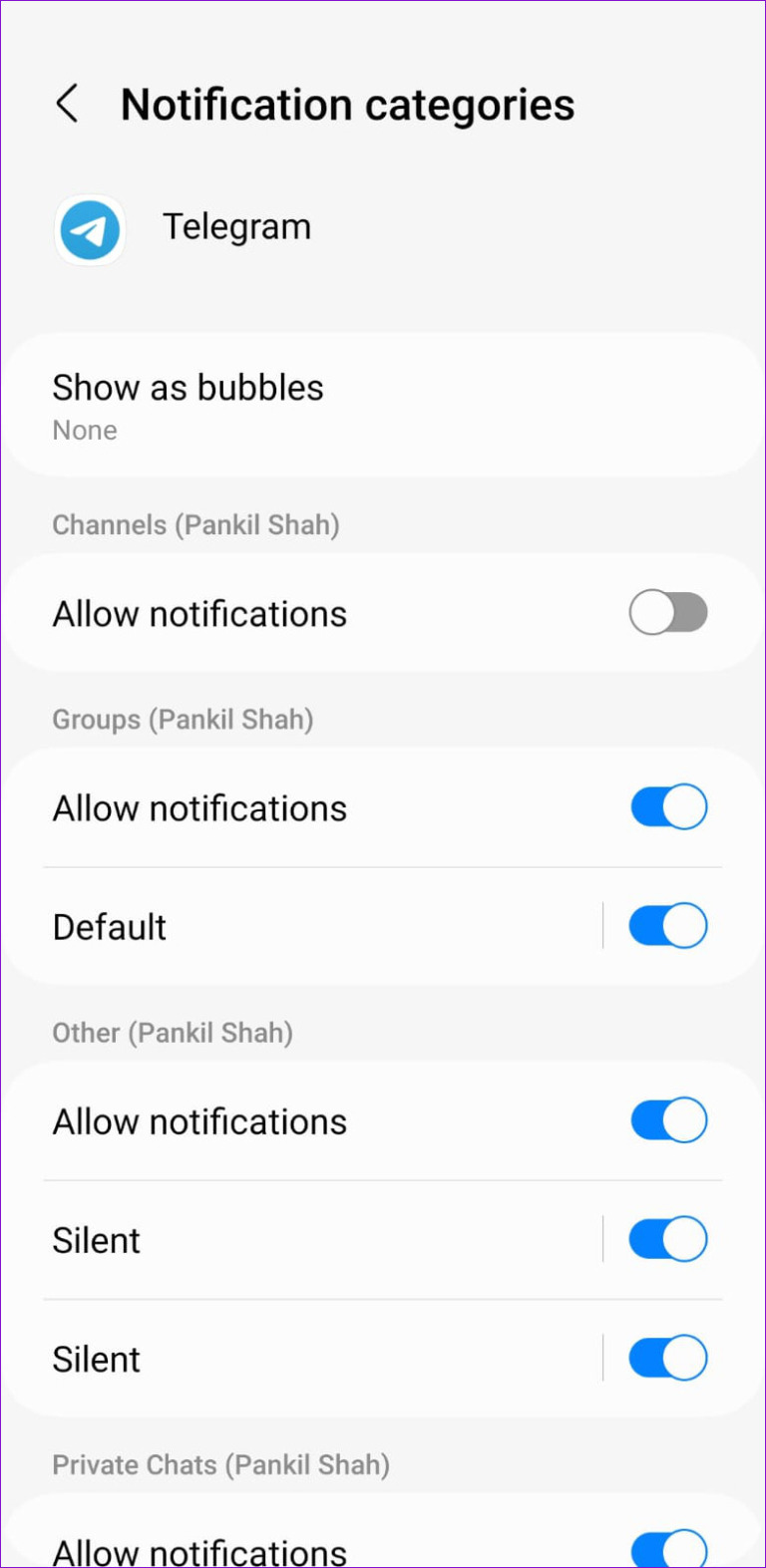Open the Default notification category details
This screenshot has height=1568, width=766.
coord(299,925)
